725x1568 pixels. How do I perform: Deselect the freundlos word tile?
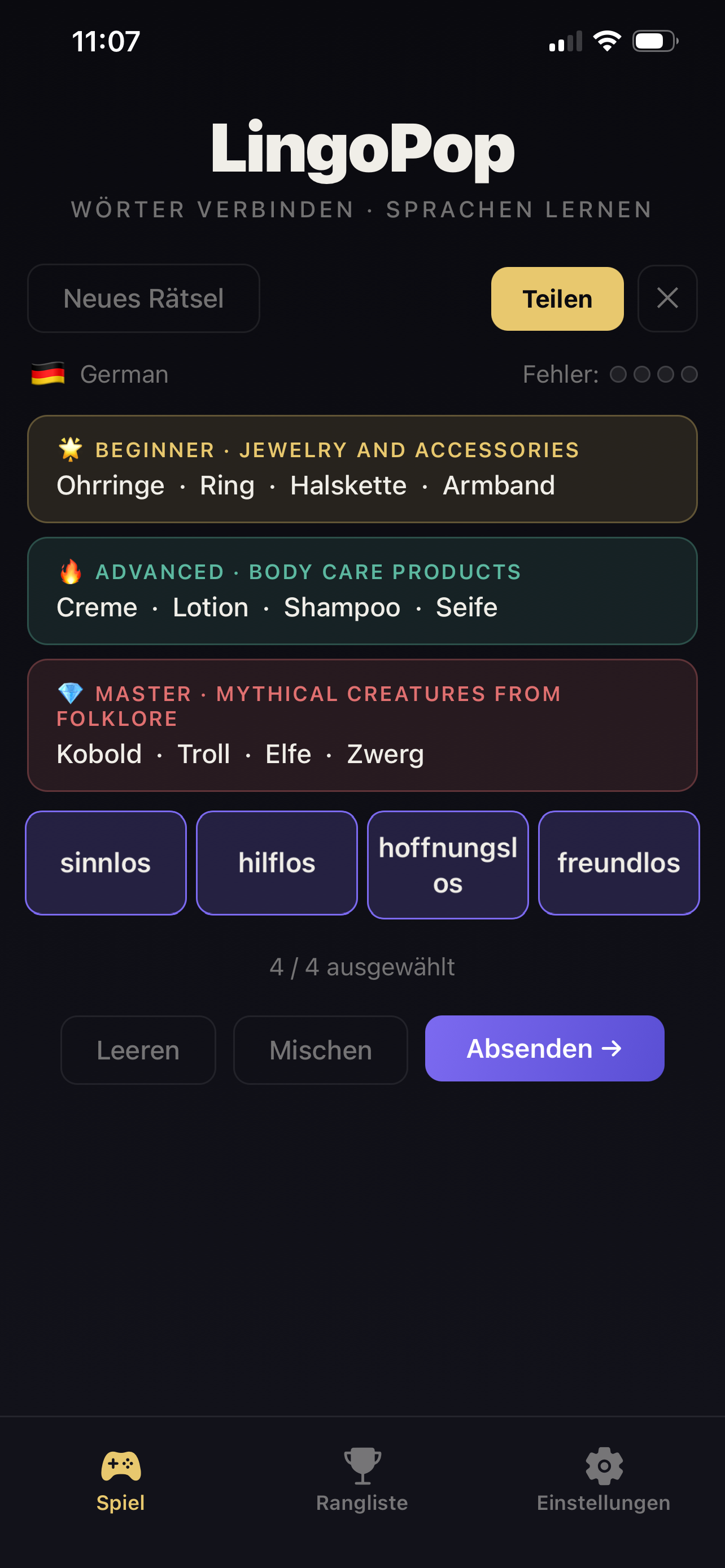618,862
